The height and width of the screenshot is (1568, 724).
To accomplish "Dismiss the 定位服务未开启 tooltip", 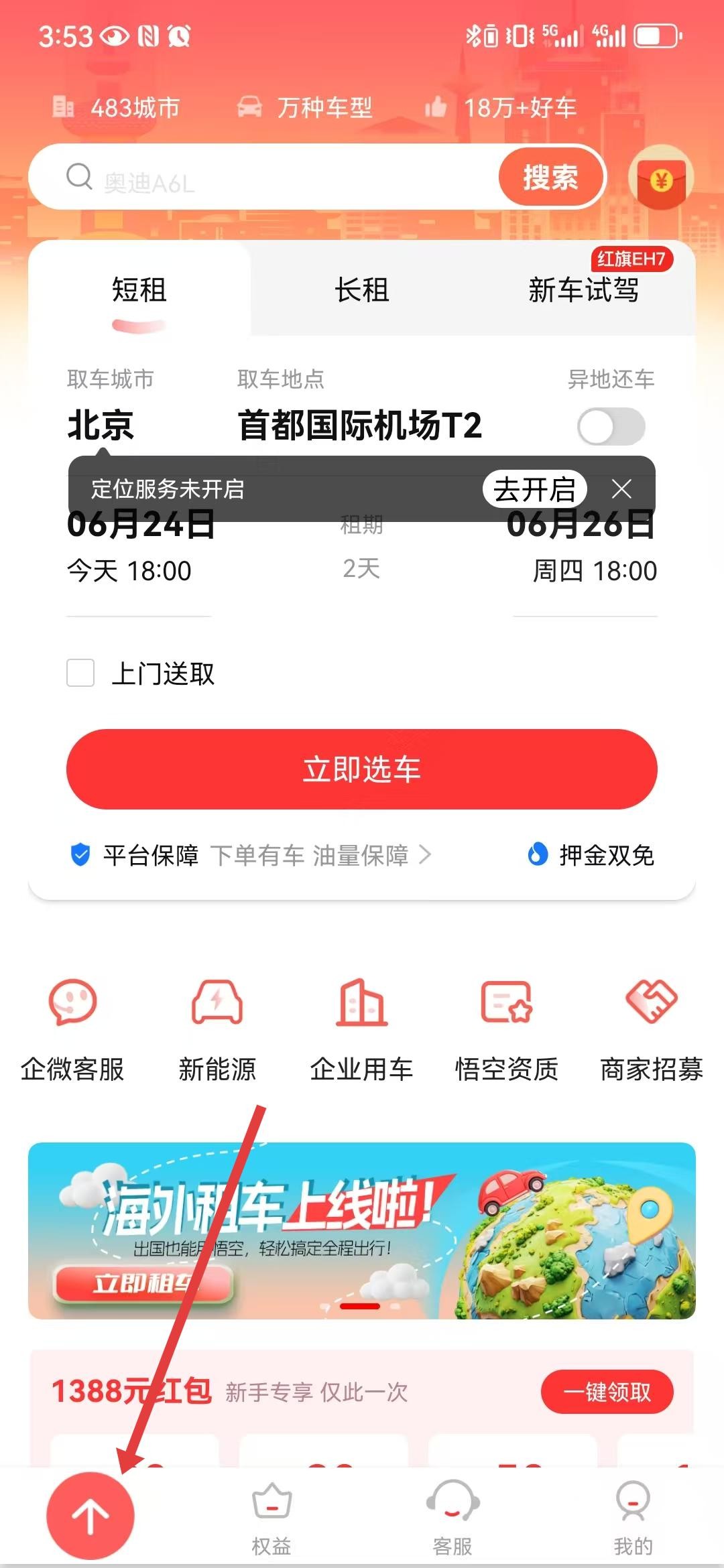I will pos(622,489).
